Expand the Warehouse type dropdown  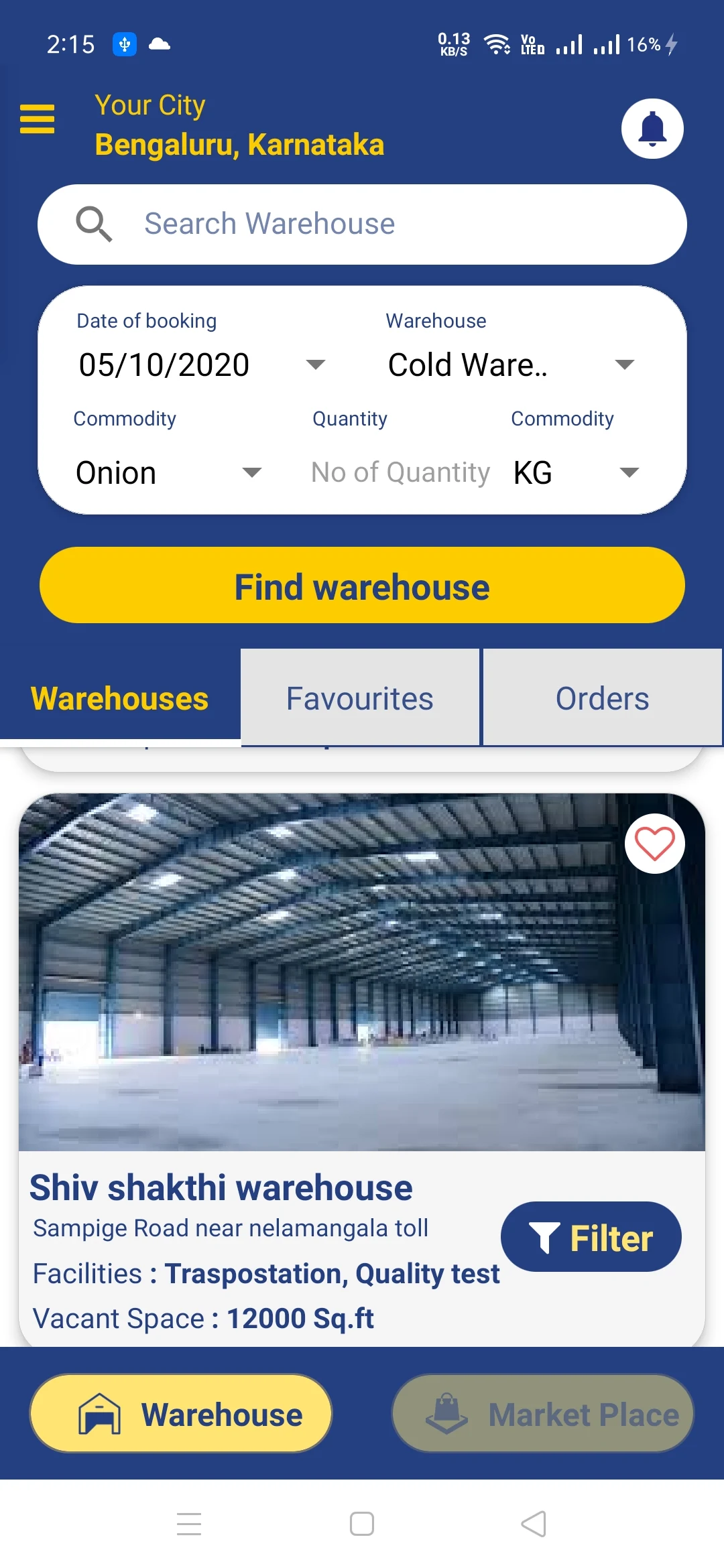coord(509,365)
